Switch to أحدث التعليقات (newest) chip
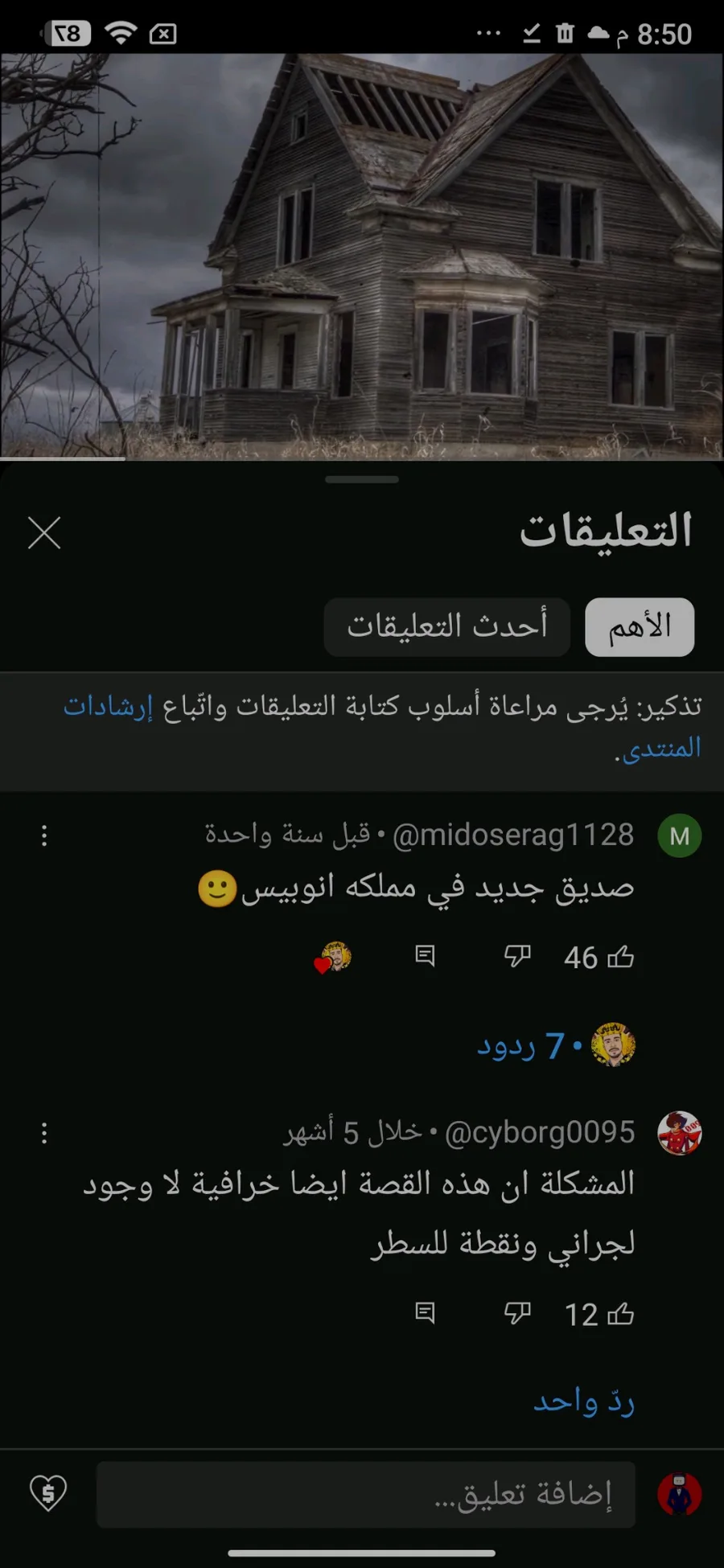The width and height of the screenshot is (724, 1568). click(447, 626)
